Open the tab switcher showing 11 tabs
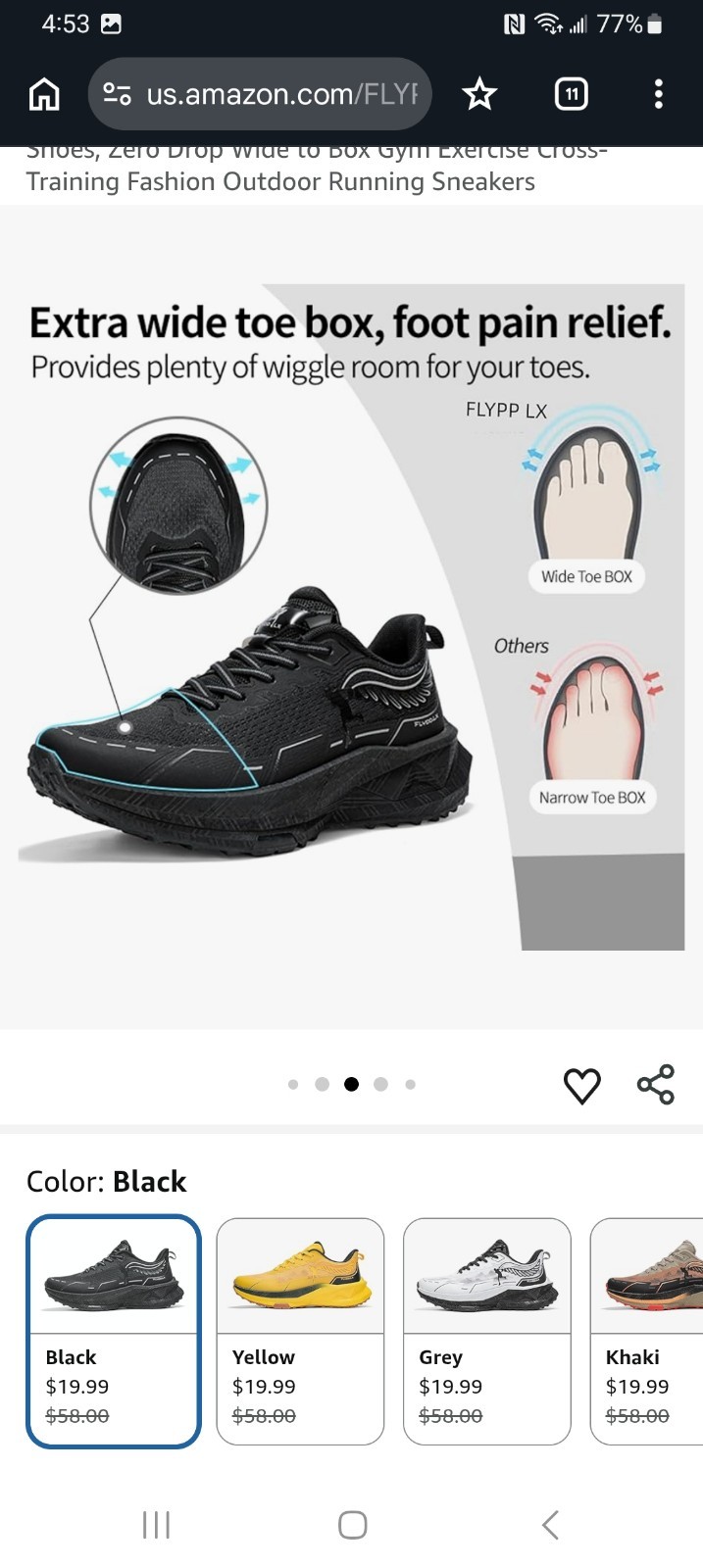This screenshot has width=703, height=1568. click(x=571, y=94)
